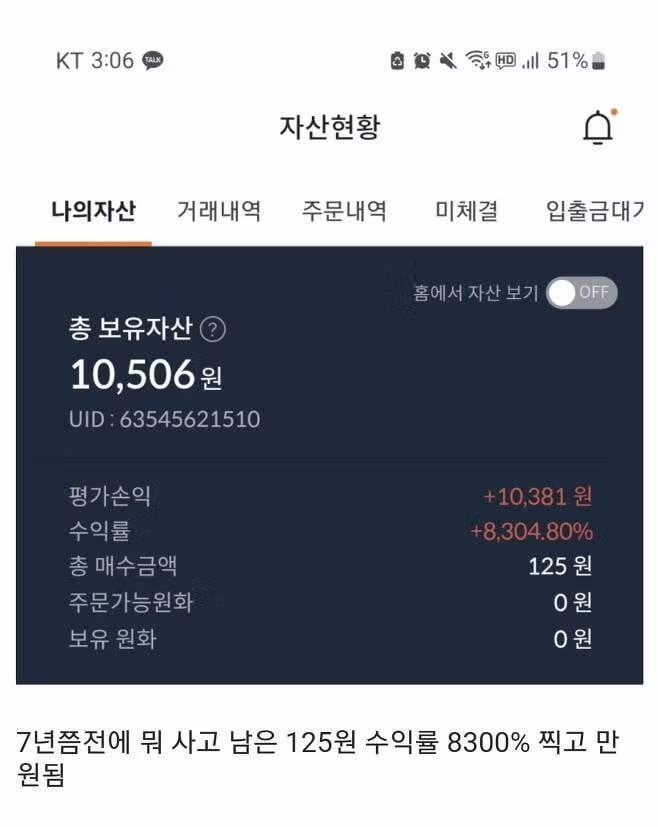The height and width of the screenshot is (827, 658).
Task: Open the help icon beside 총 보유자산
Action: point(213,329)
